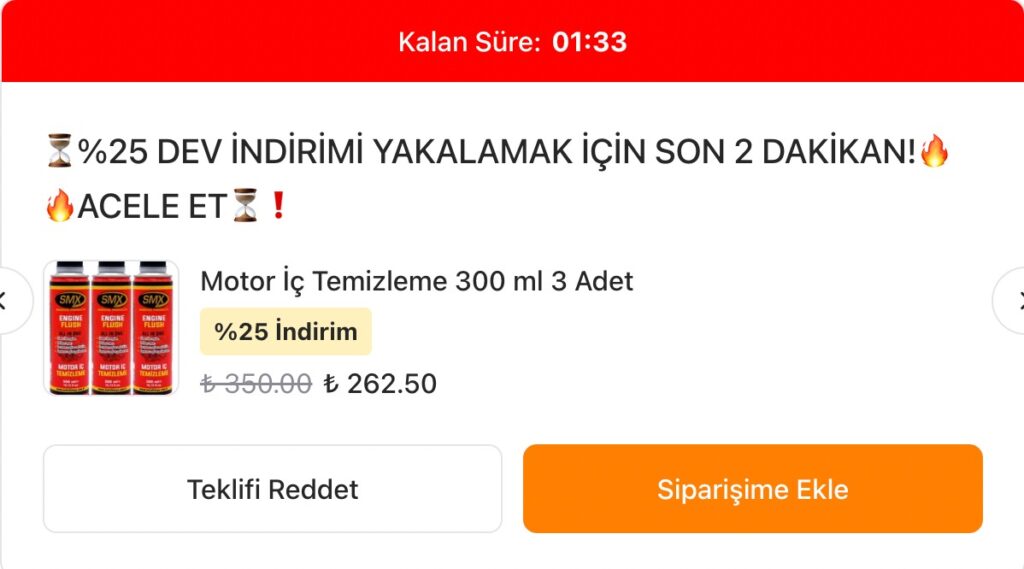This screenshot has height=569, width=1024.
Task: Decline the offer with Teklifi Reddet
Action: [x=272, y=489]
